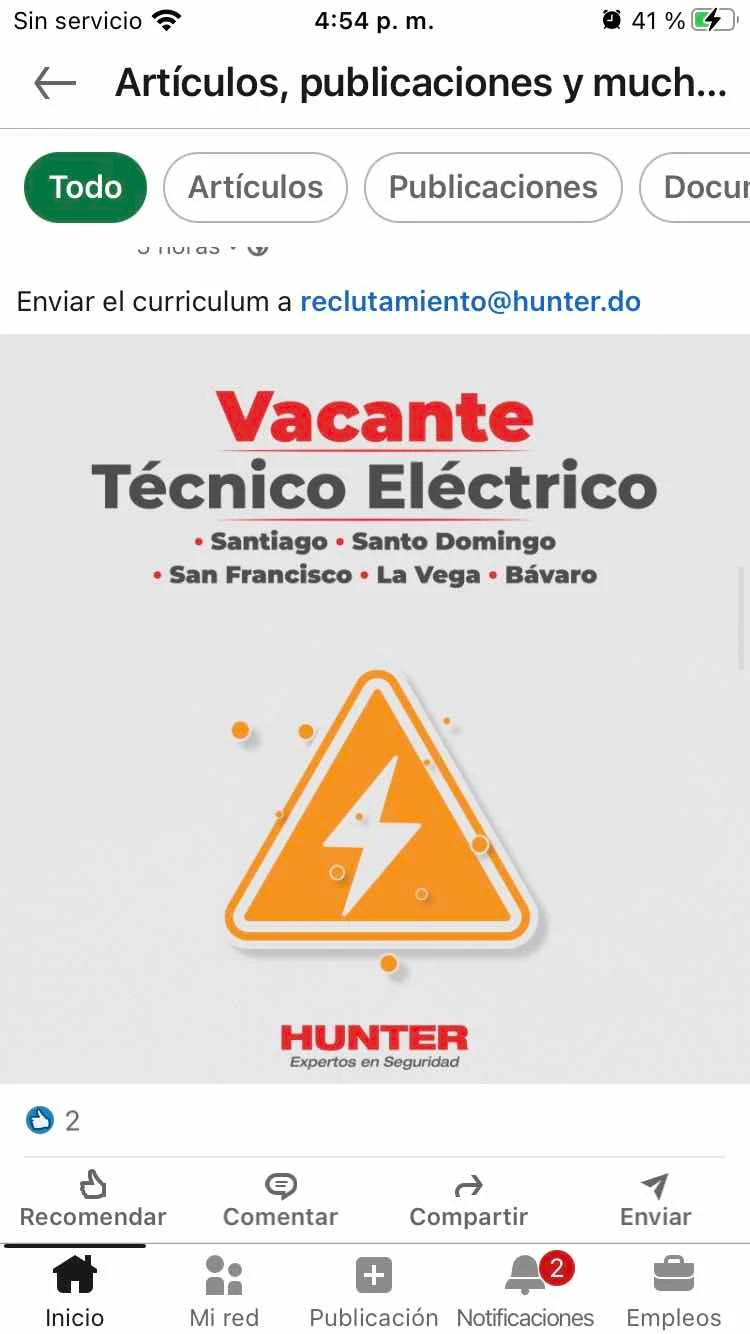Image resolution: width=750 pixels, height=1334 pixels.
Task: Recomendar this vacancy post
Action: [x=93, y=1200]
